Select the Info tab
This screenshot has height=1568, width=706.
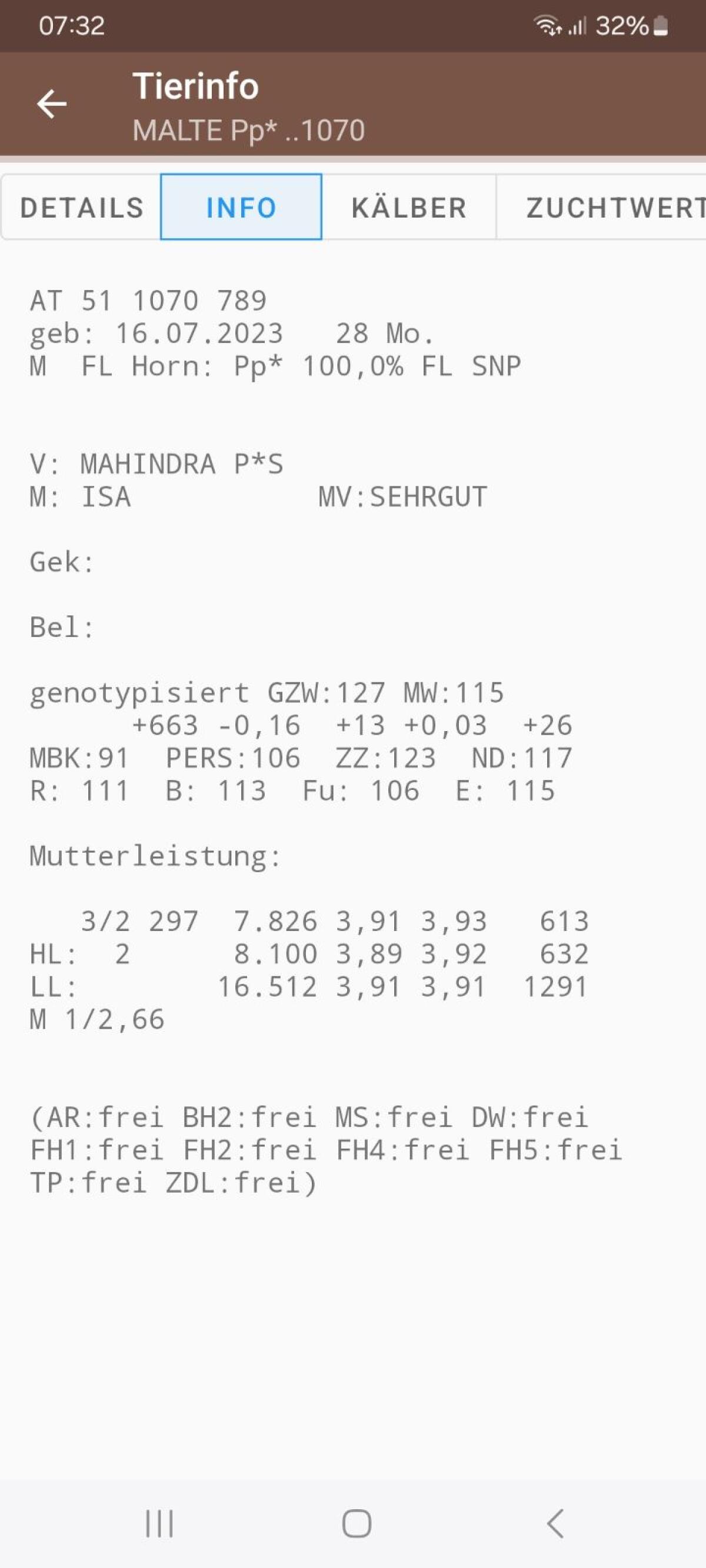tap(241, 208)
